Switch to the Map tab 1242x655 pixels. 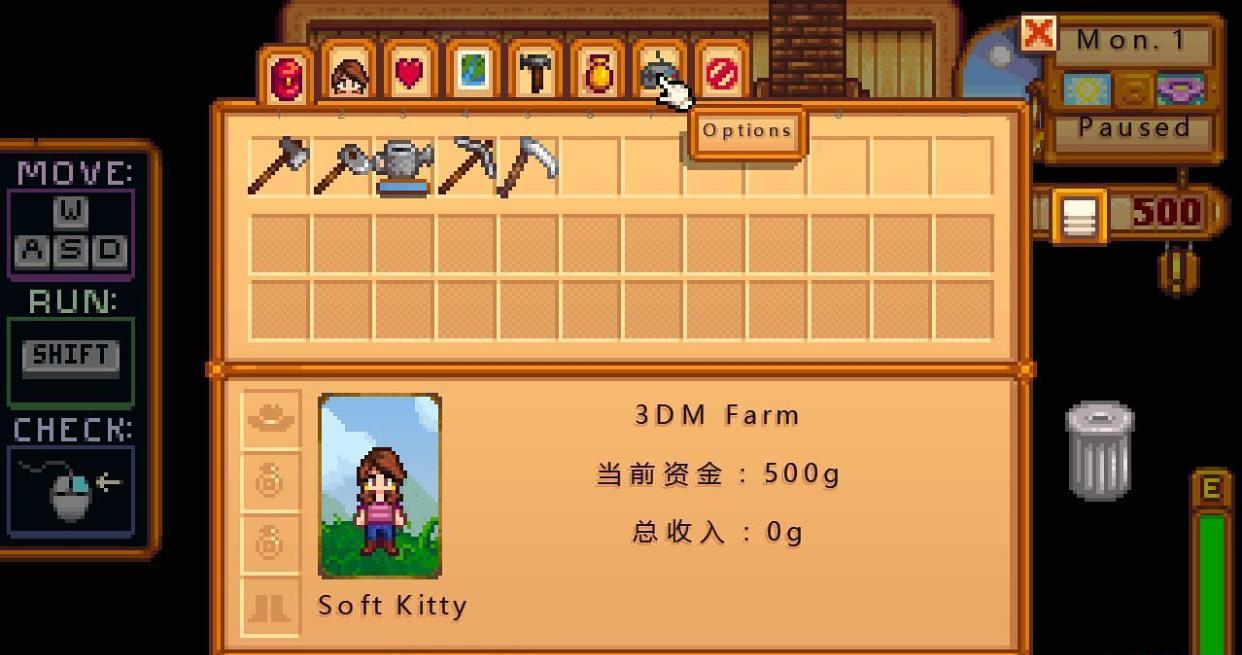[x=472, y=74]
